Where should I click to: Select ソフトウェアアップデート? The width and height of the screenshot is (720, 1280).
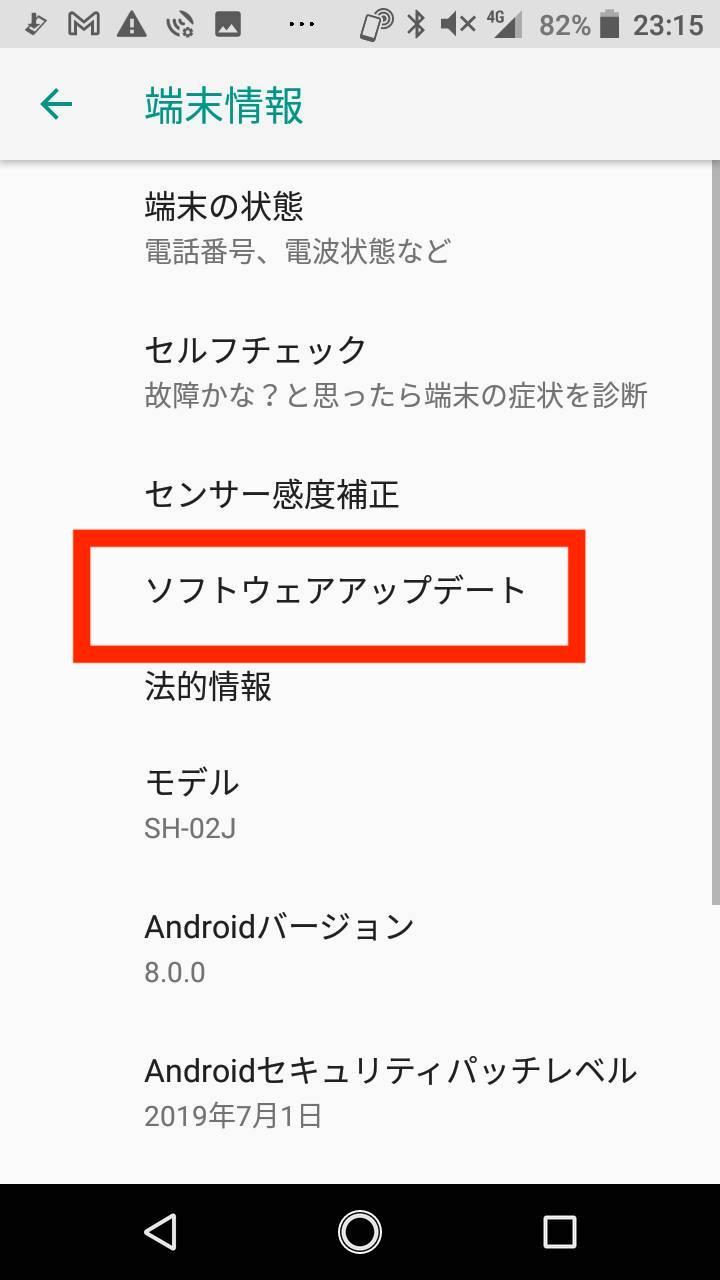tap(360, 591)
